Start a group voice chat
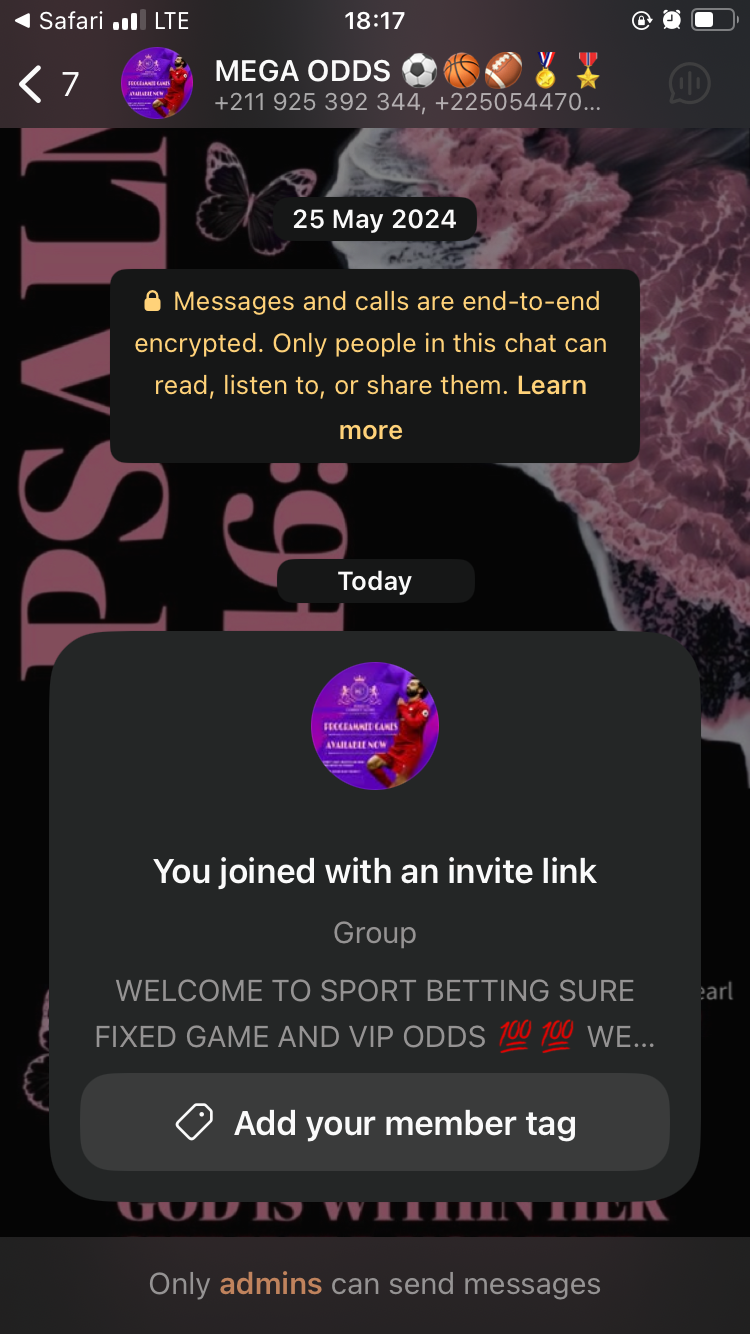 point(689,84)
